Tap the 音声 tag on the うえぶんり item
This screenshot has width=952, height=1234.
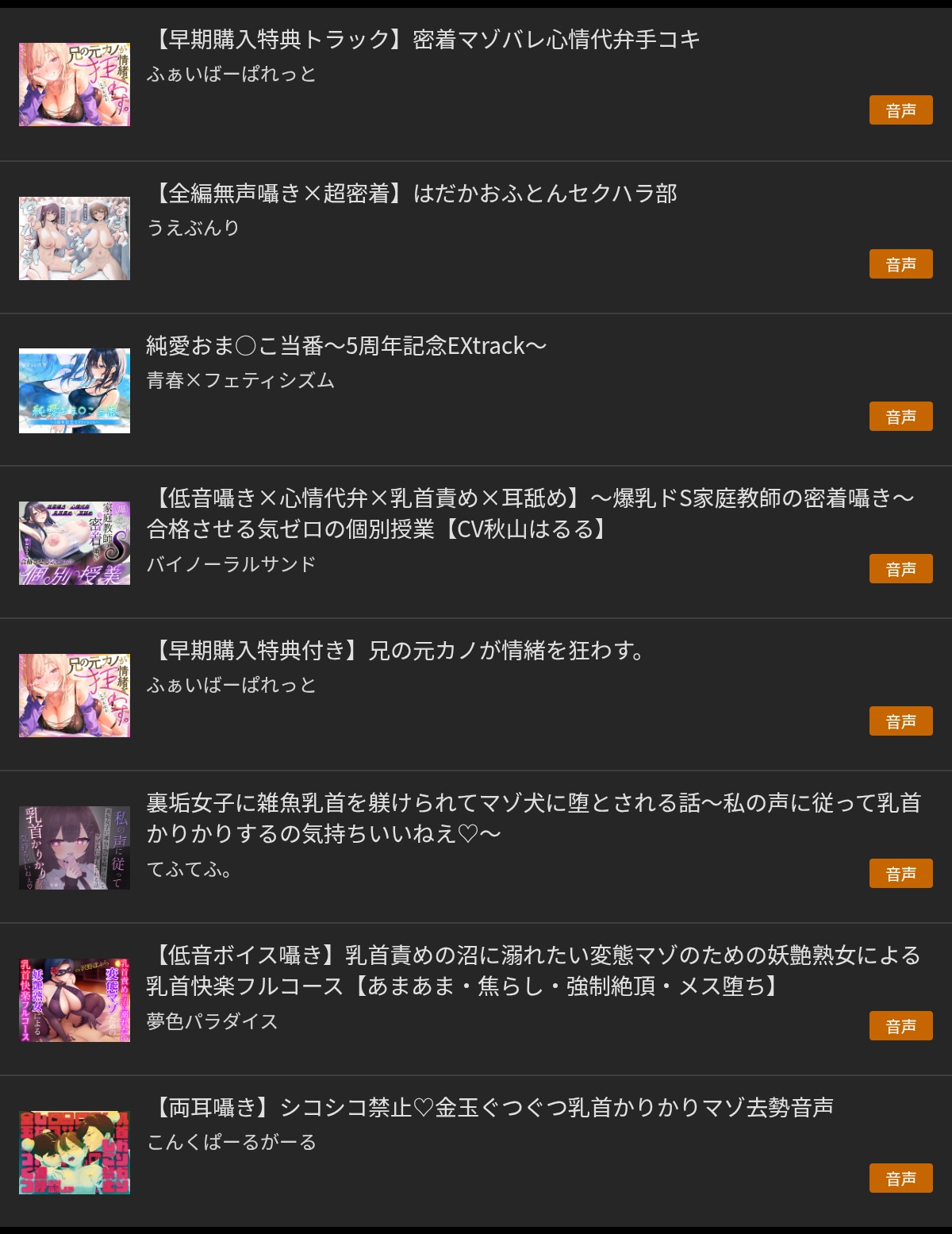coord(900,264)
